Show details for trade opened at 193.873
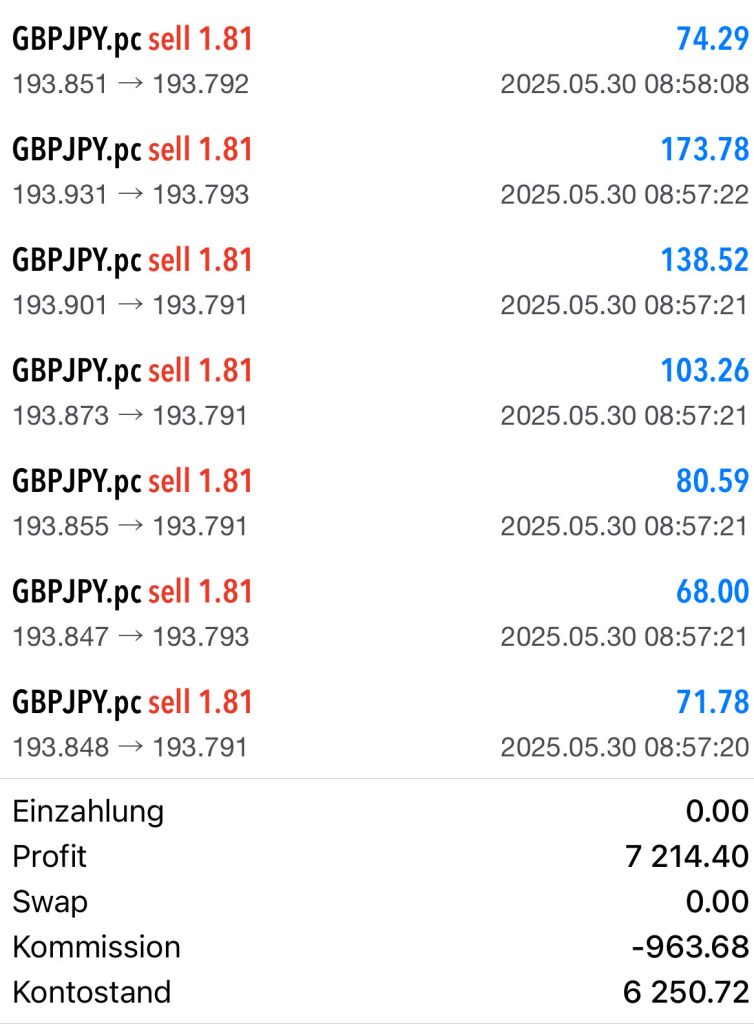This screenshot has height=1024, width=754. (x=377, y=392)
